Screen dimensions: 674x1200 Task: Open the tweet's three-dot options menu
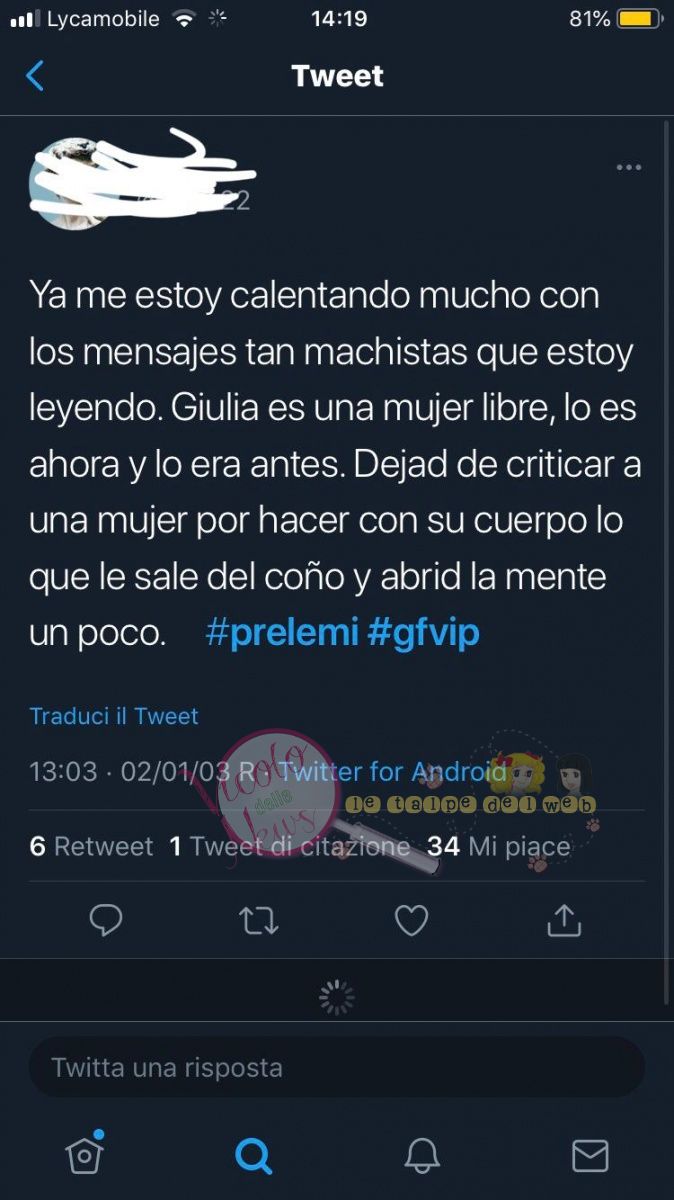628,167
